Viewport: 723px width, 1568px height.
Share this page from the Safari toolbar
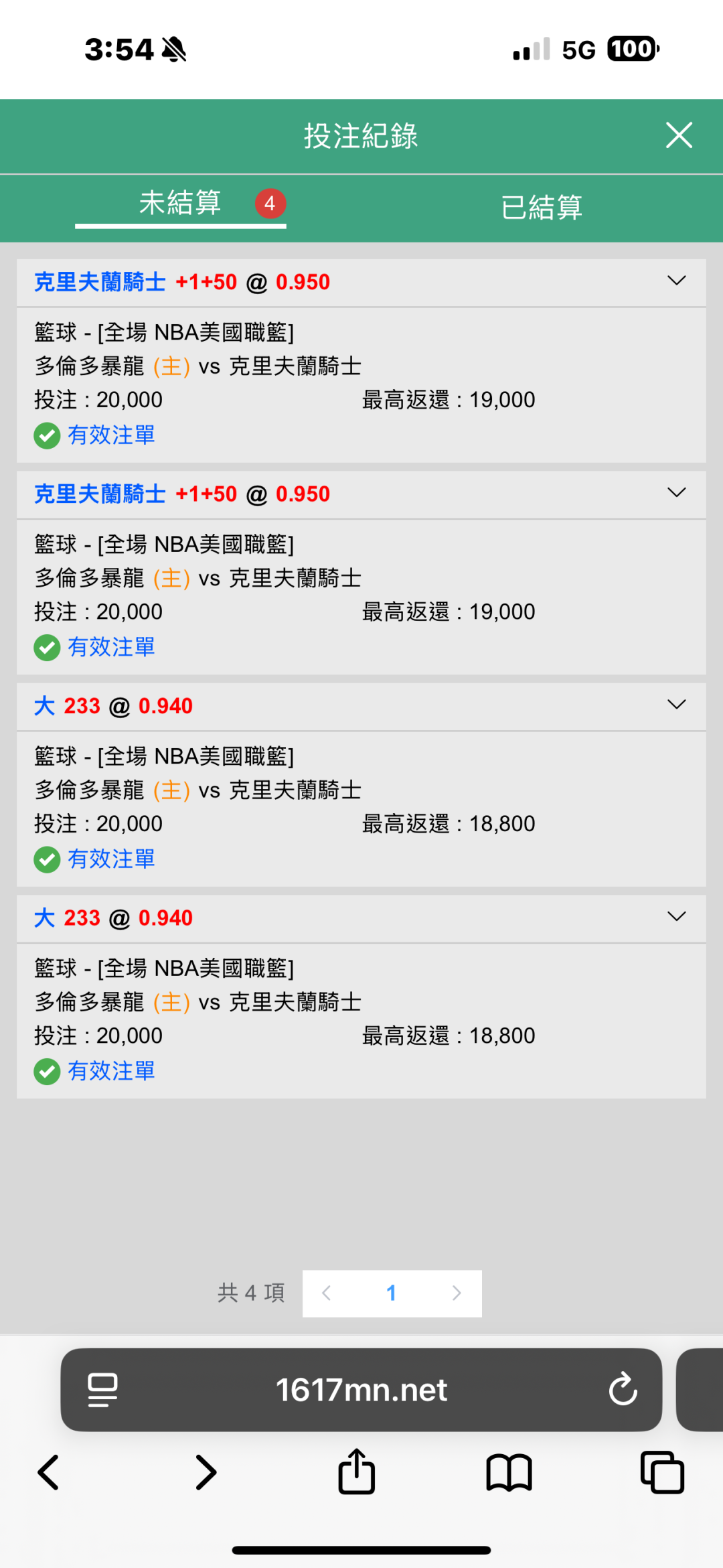point(356,1472)
